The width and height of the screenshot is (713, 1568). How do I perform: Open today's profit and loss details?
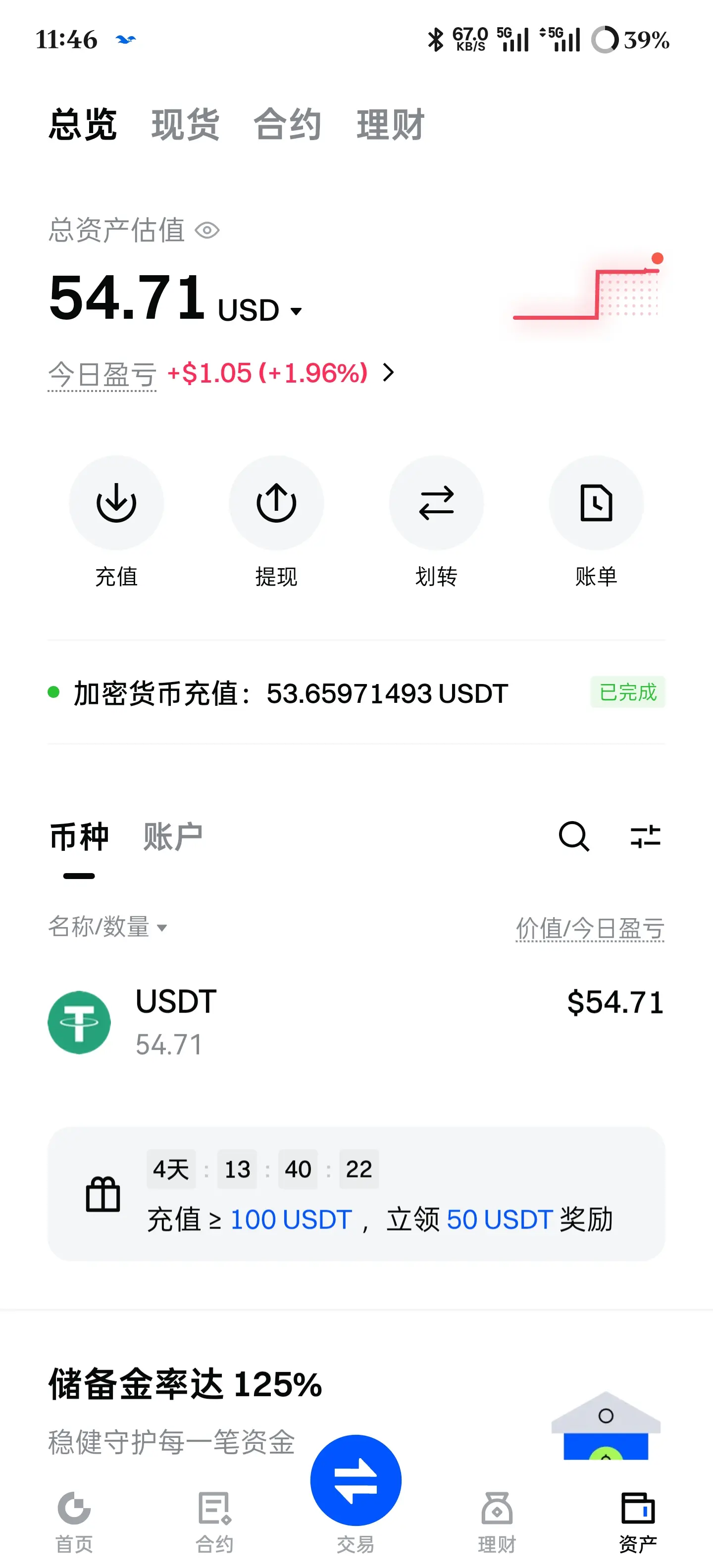click(388, 373)
